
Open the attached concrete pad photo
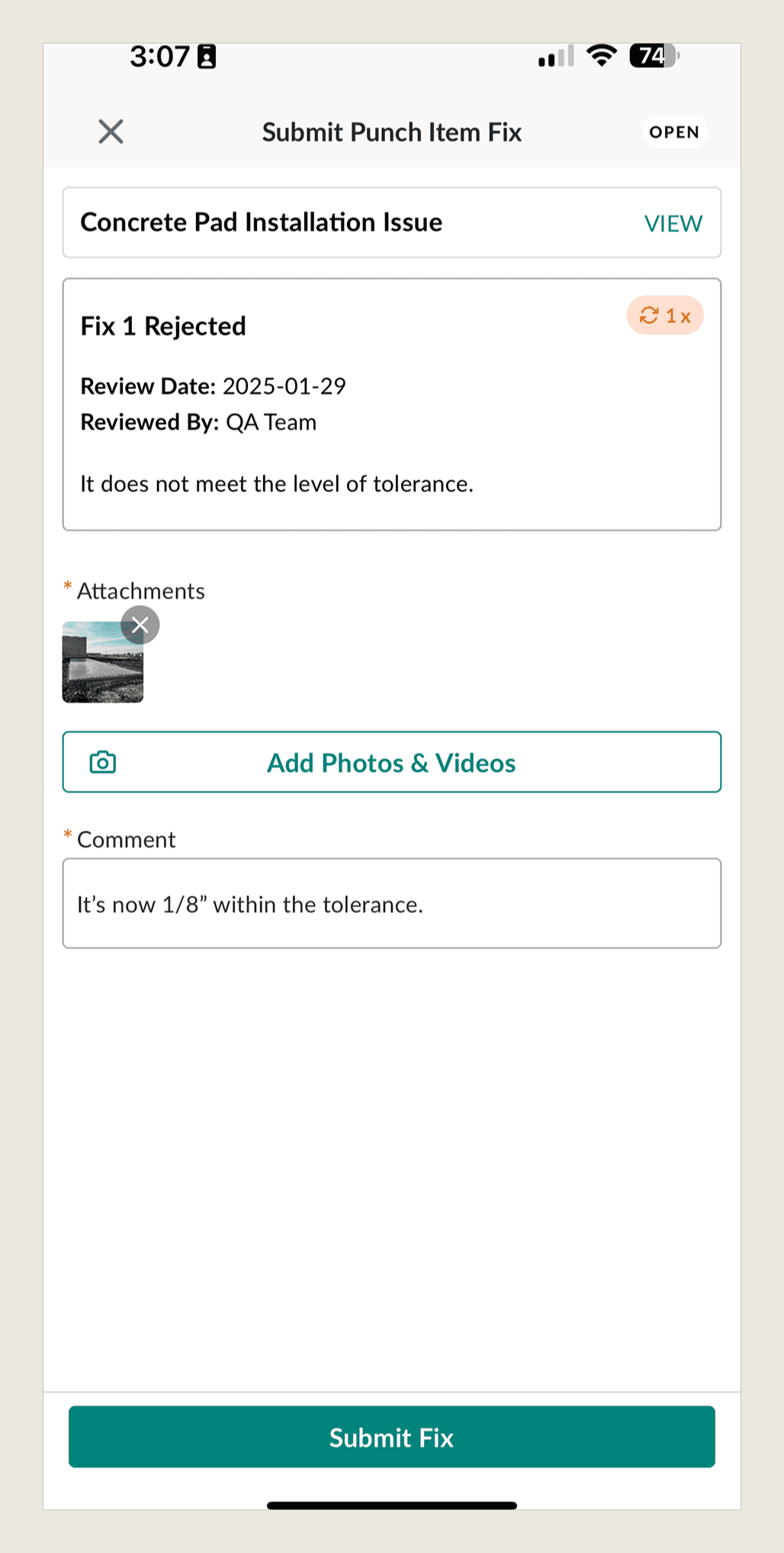click(102, 662)
